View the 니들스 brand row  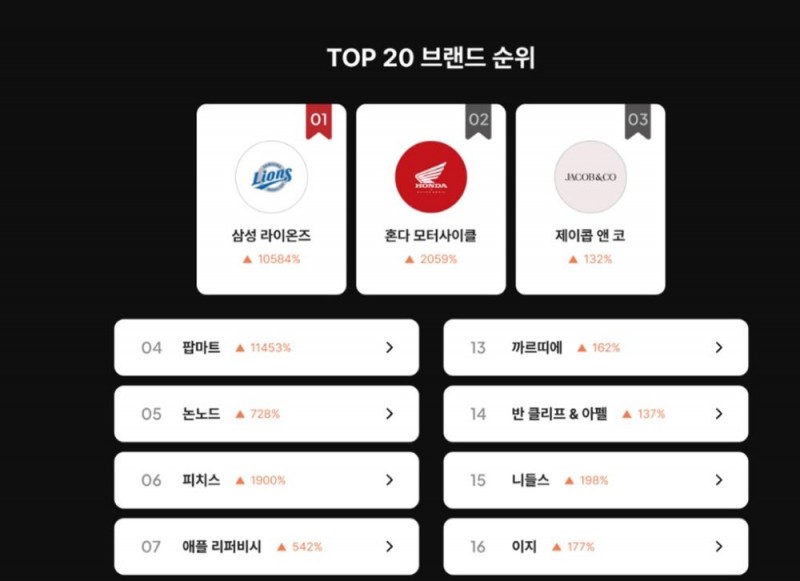(595, 480)
